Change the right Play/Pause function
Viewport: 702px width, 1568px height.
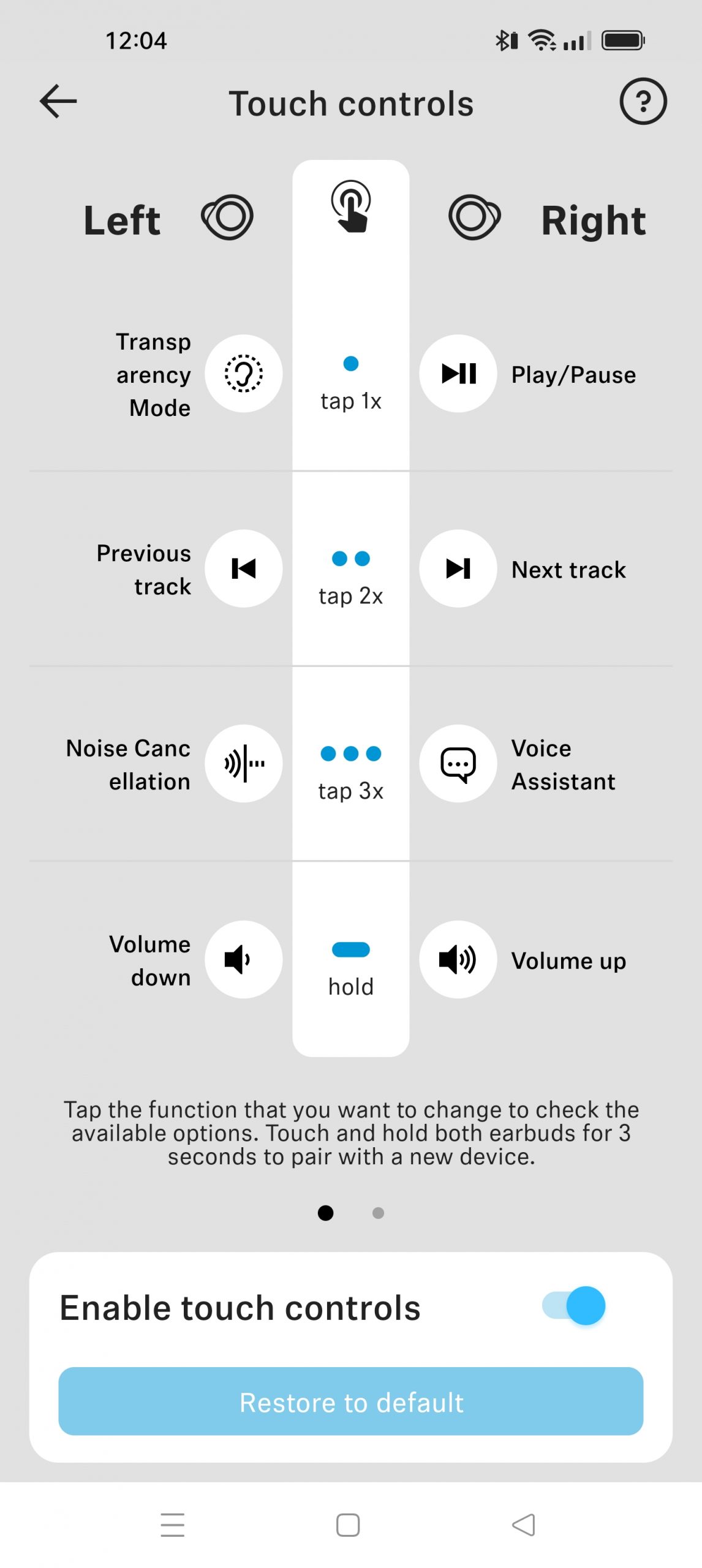tap(458, 374)
